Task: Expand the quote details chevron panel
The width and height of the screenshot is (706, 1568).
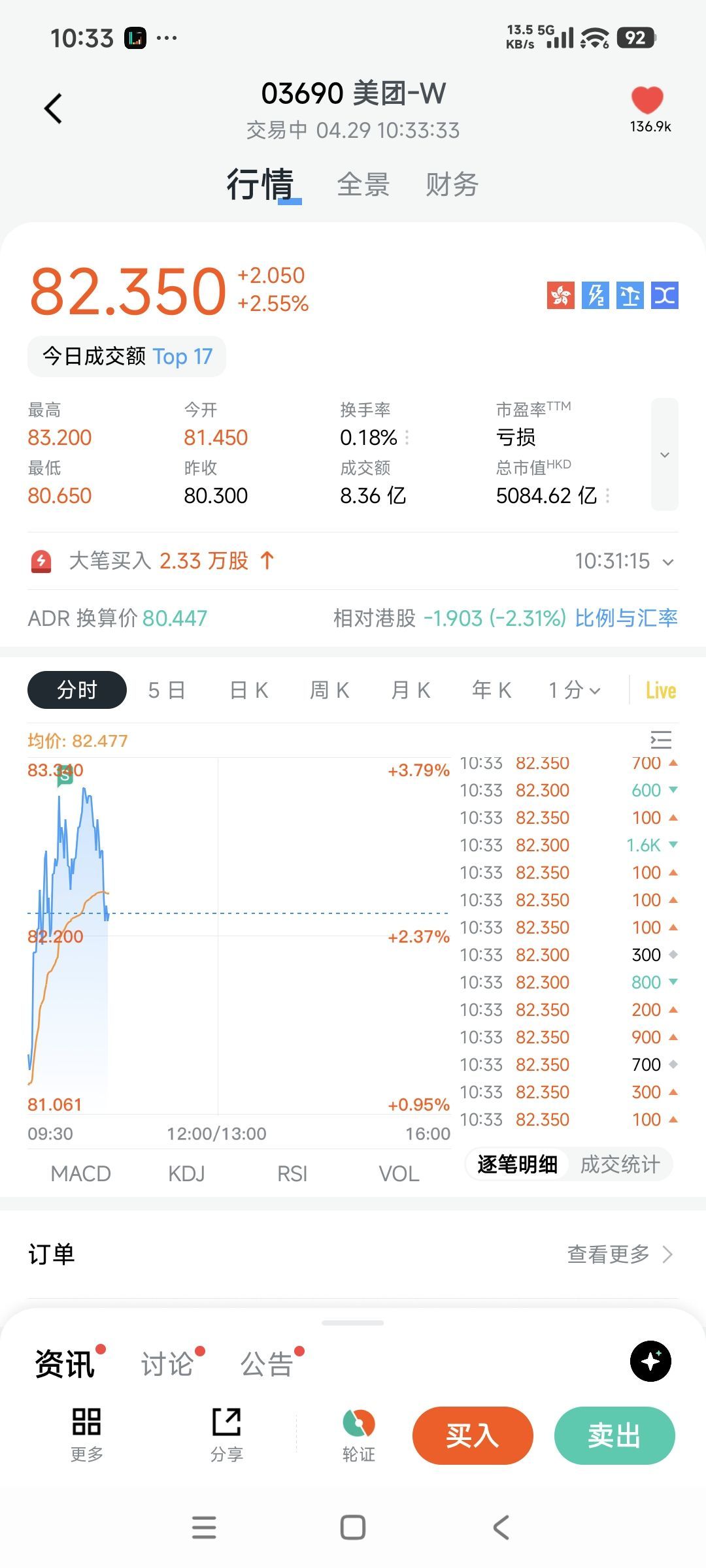Action: pyautogui.click(x=664, y=455)
